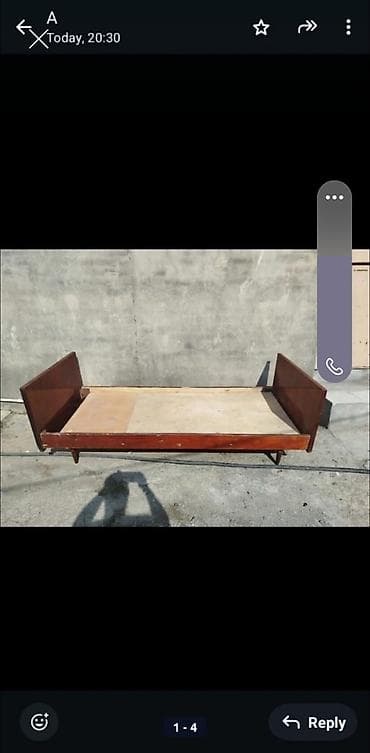Expand the floating panel's three dots

point(334,197)
